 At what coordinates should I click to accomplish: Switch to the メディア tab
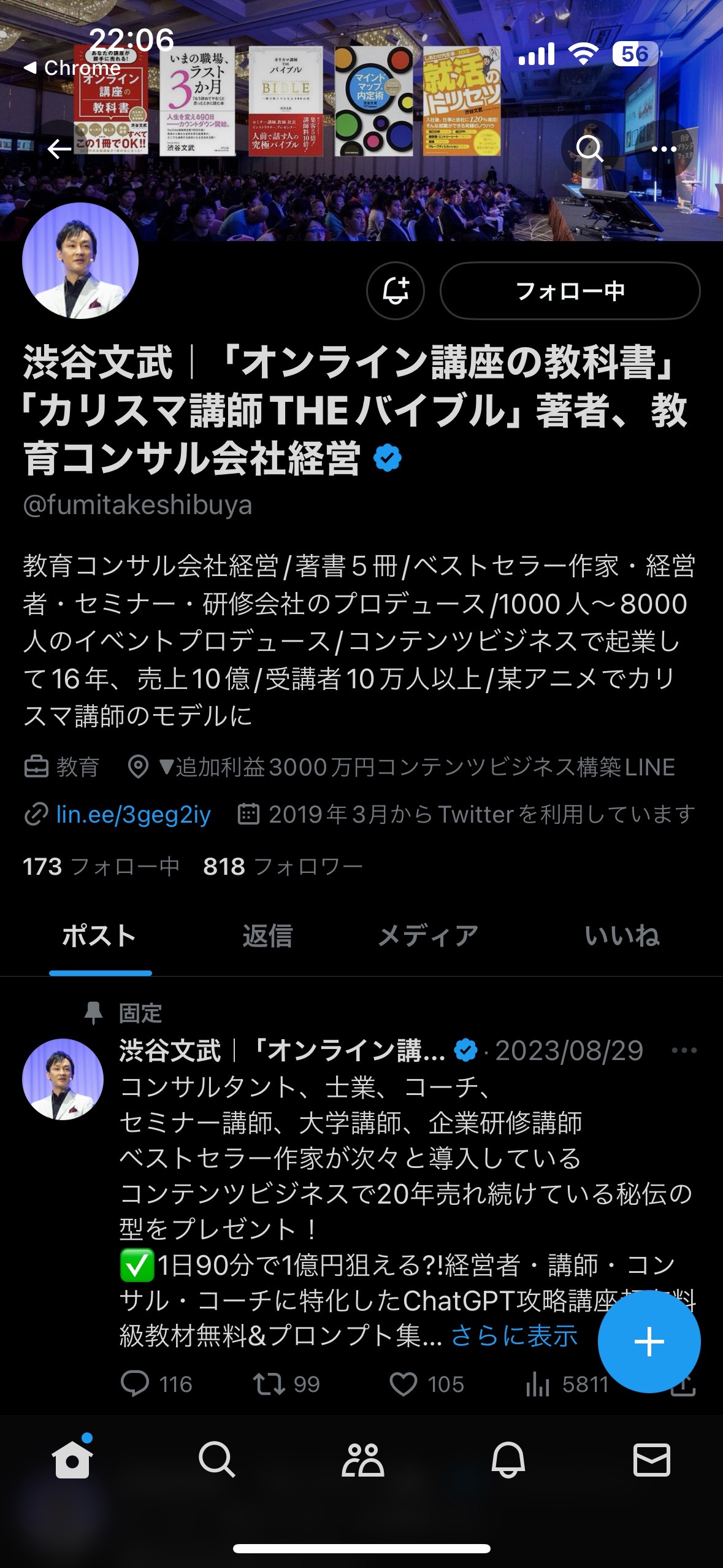point(428,936)
